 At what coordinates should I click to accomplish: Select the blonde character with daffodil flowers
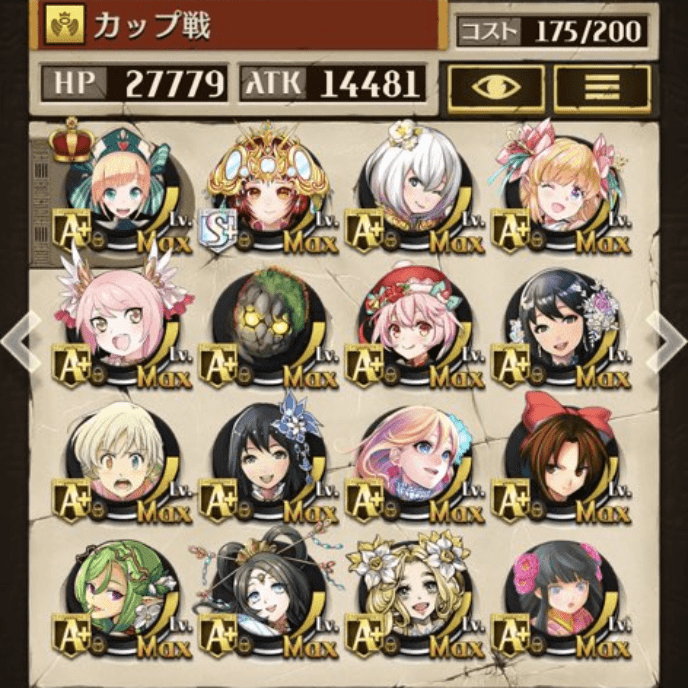(412, 592)
